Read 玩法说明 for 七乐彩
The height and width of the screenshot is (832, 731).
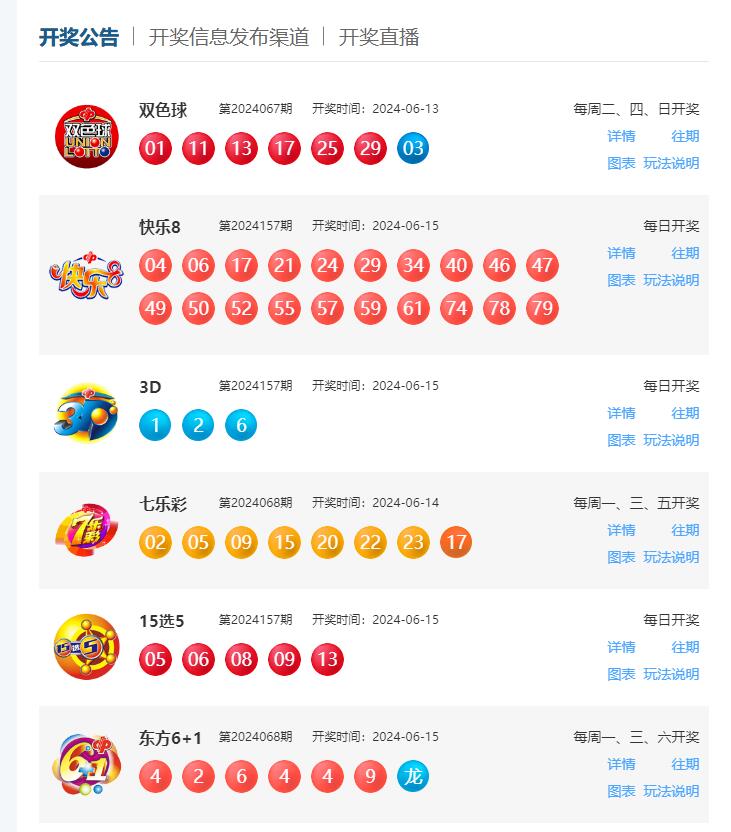click(671, 557)
